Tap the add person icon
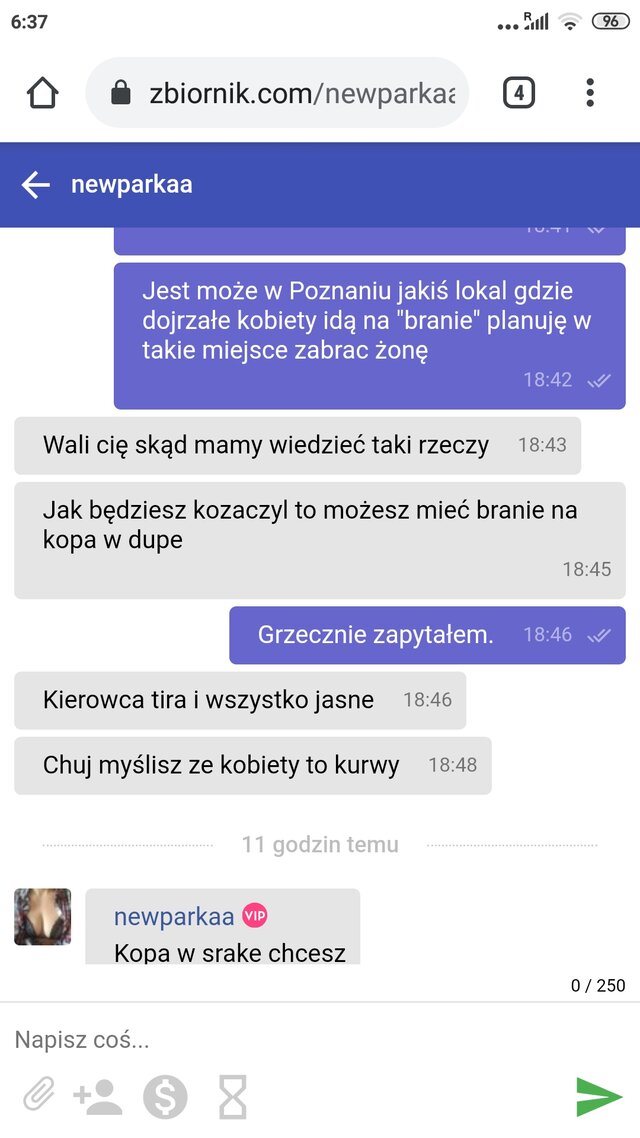Viewport: 640px width, 1138px height. [98, 1098]
